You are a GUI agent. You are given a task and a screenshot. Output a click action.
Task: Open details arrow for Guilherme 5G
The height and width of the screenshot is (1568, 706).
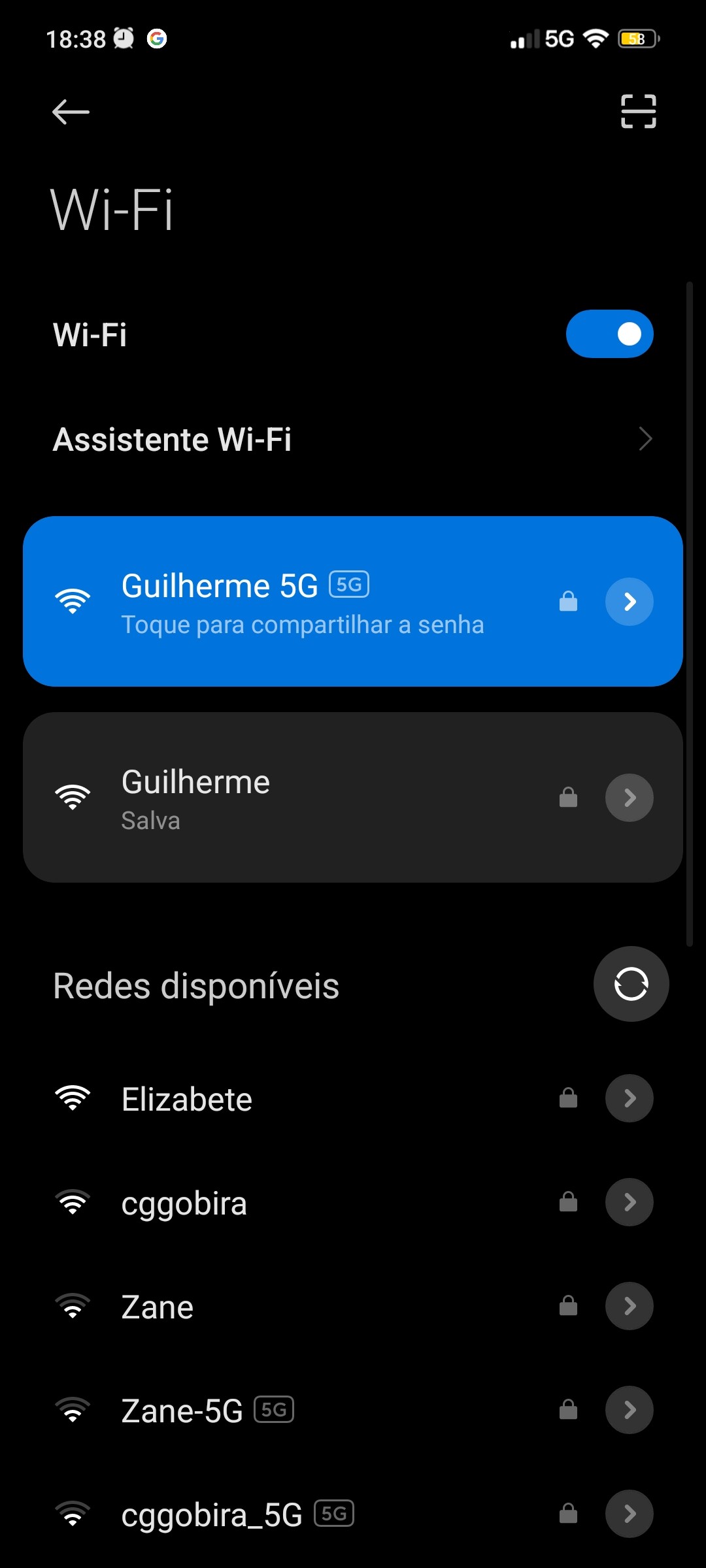[629, 602]
